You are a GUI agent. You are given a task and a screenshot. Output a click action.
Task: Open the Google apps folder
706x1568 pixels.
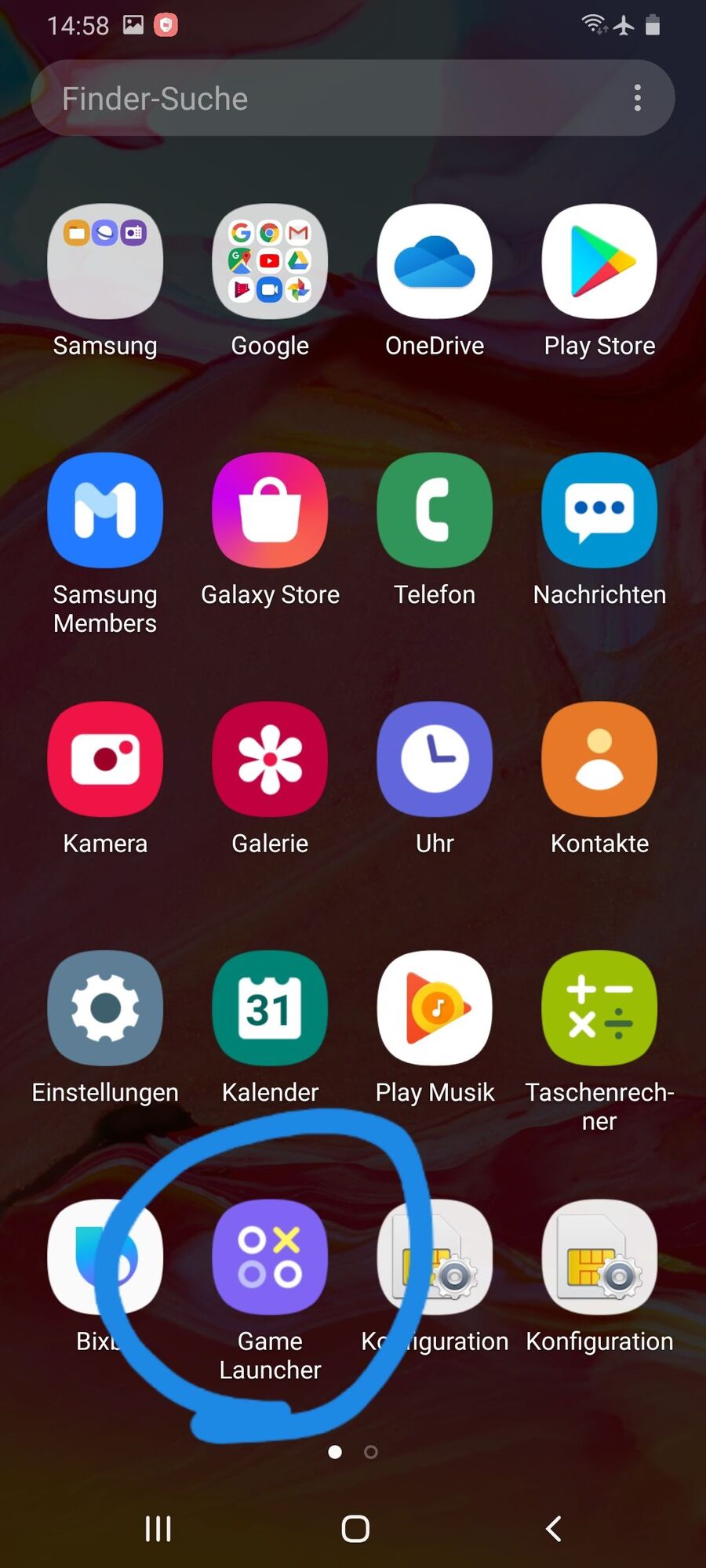(x=270, y=263)
